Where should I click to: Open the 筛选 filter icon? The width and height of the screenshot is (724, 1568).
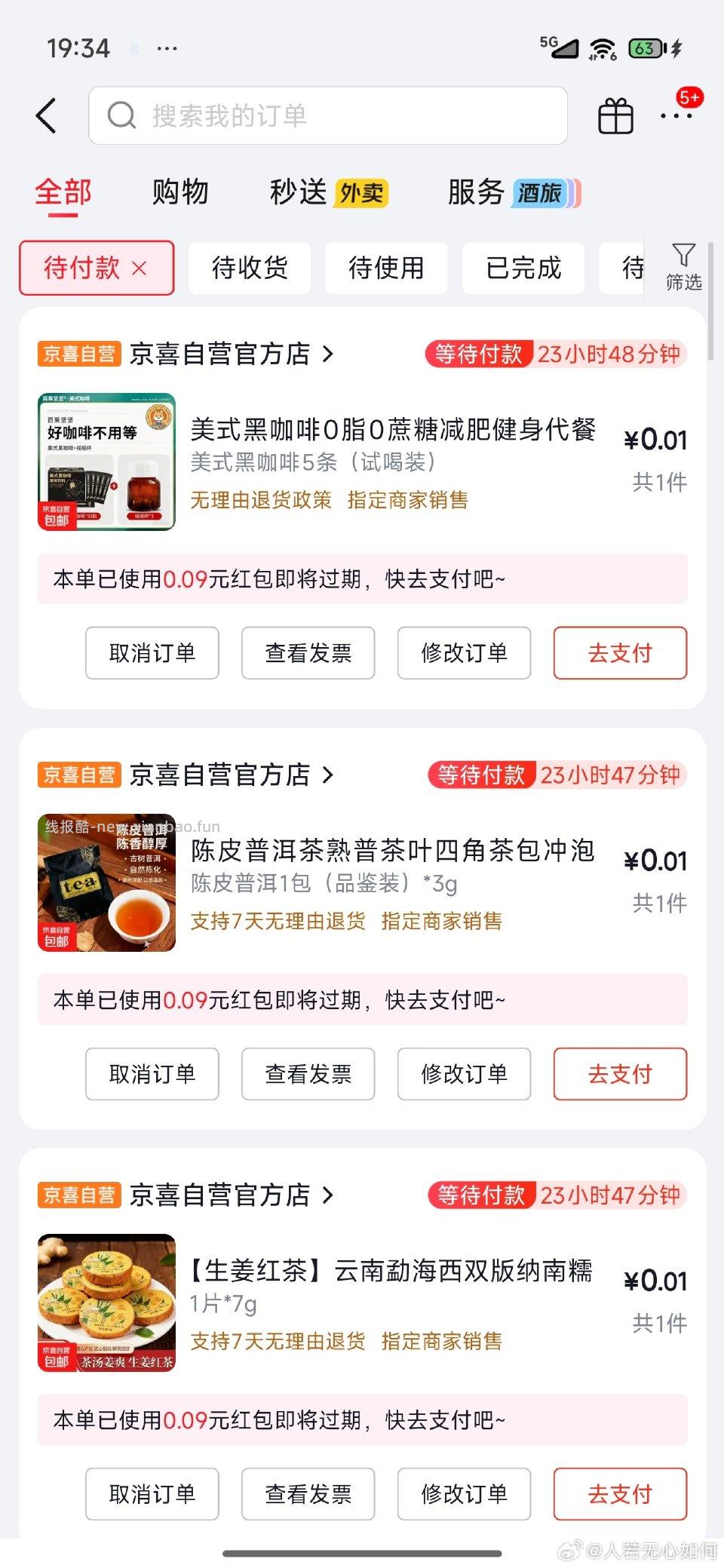click(x=683, y=268)
